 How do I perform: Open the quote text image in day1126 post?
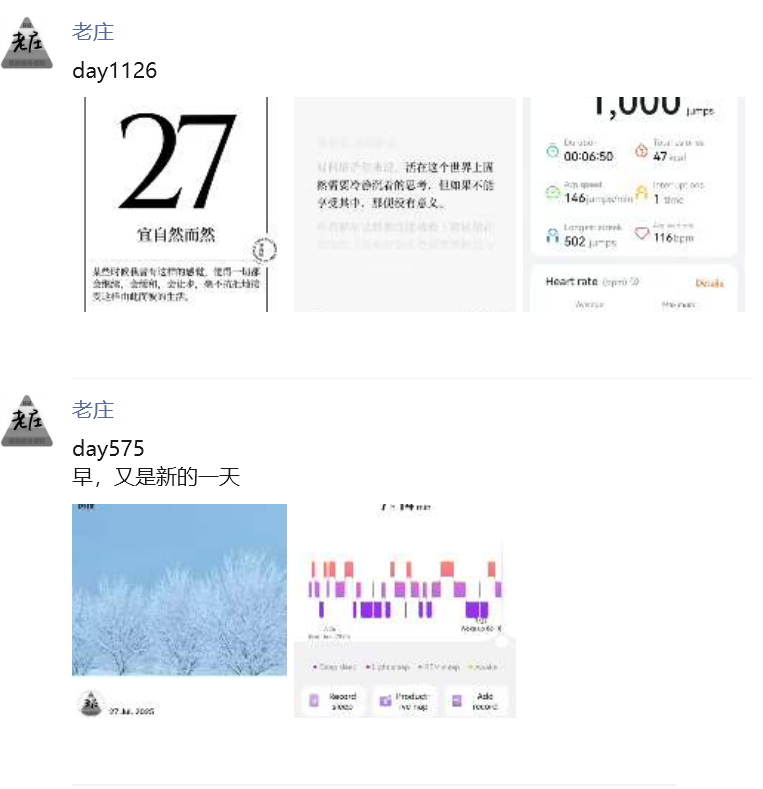(405, 204)
